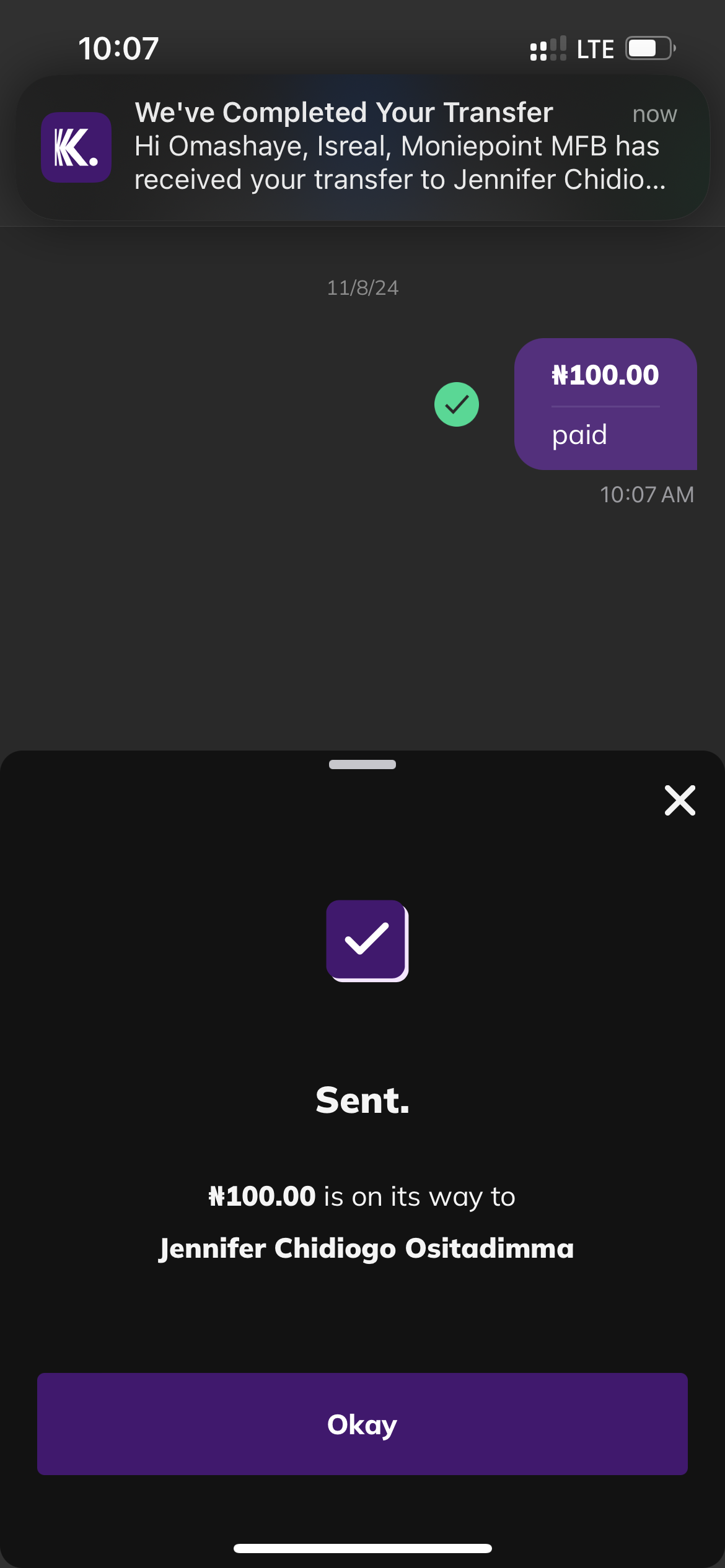The width and height of the screenshot is (725, 1568).
Task: Tap the Okay button
Action: pyautogui.click(x=362, y=1424)
